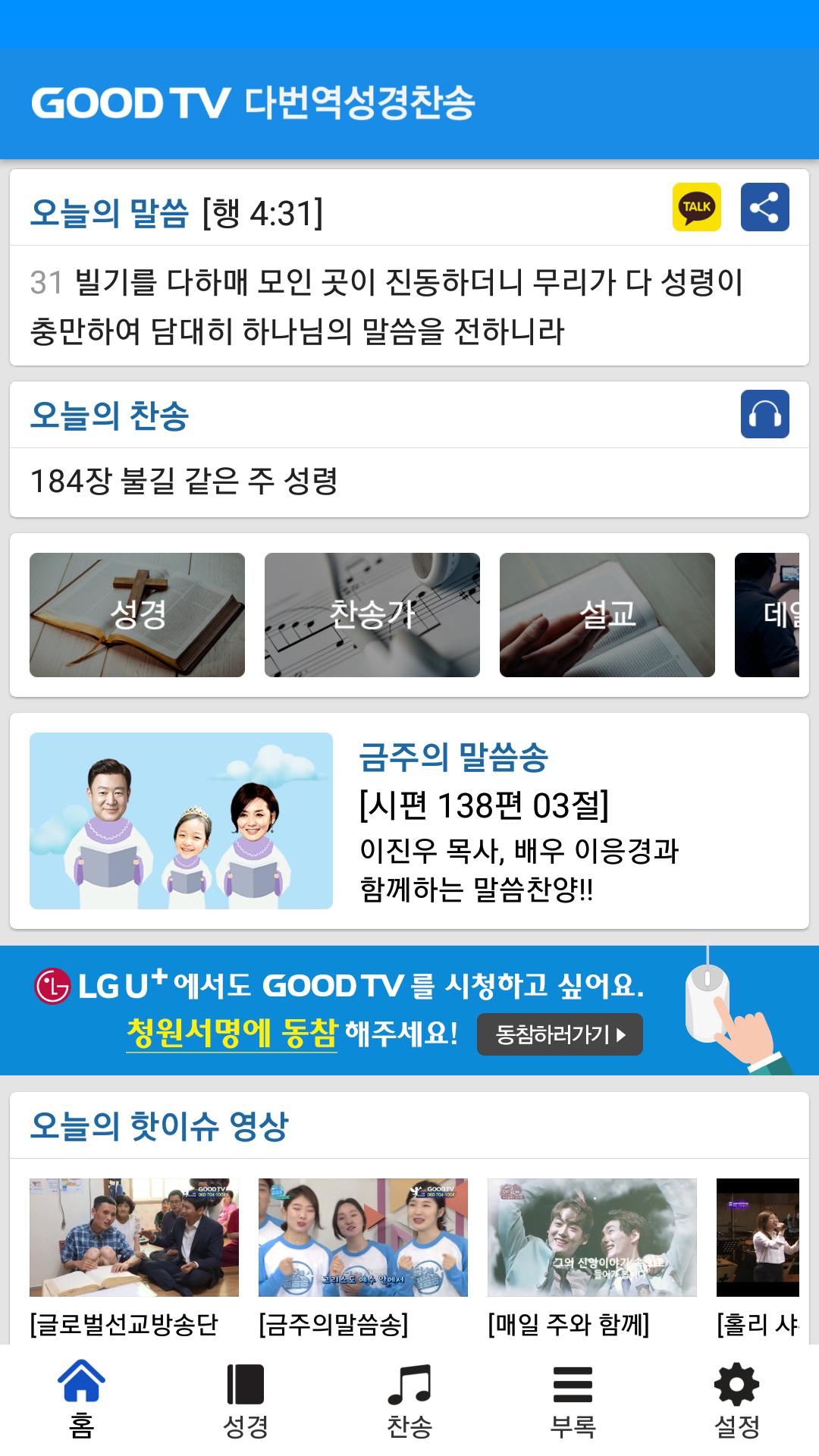Open the 설정 tab
Screen dimensions: 819x1456
[x=737, y=1400]
